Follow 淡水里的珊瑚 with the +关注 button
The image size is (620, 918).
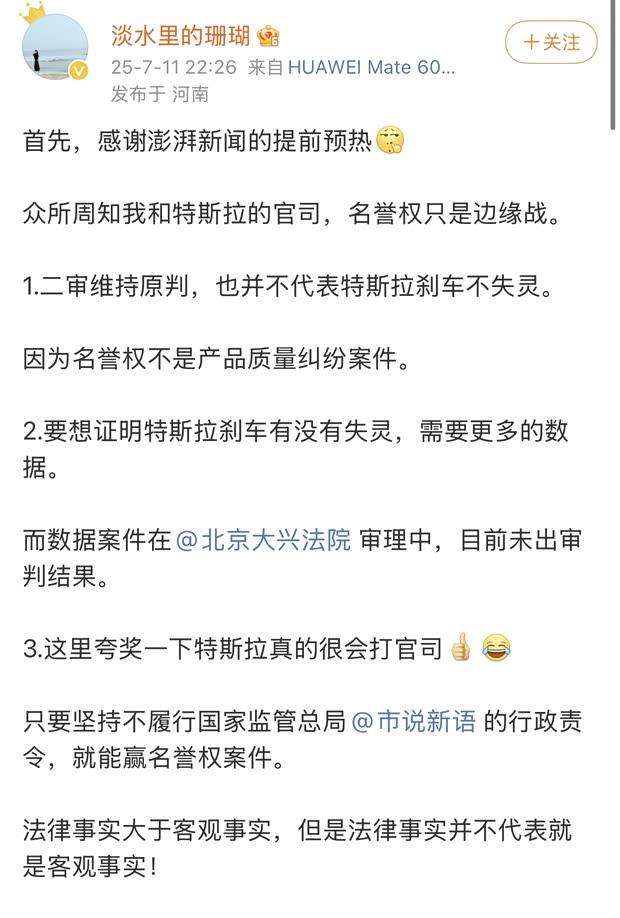[551, 43]
